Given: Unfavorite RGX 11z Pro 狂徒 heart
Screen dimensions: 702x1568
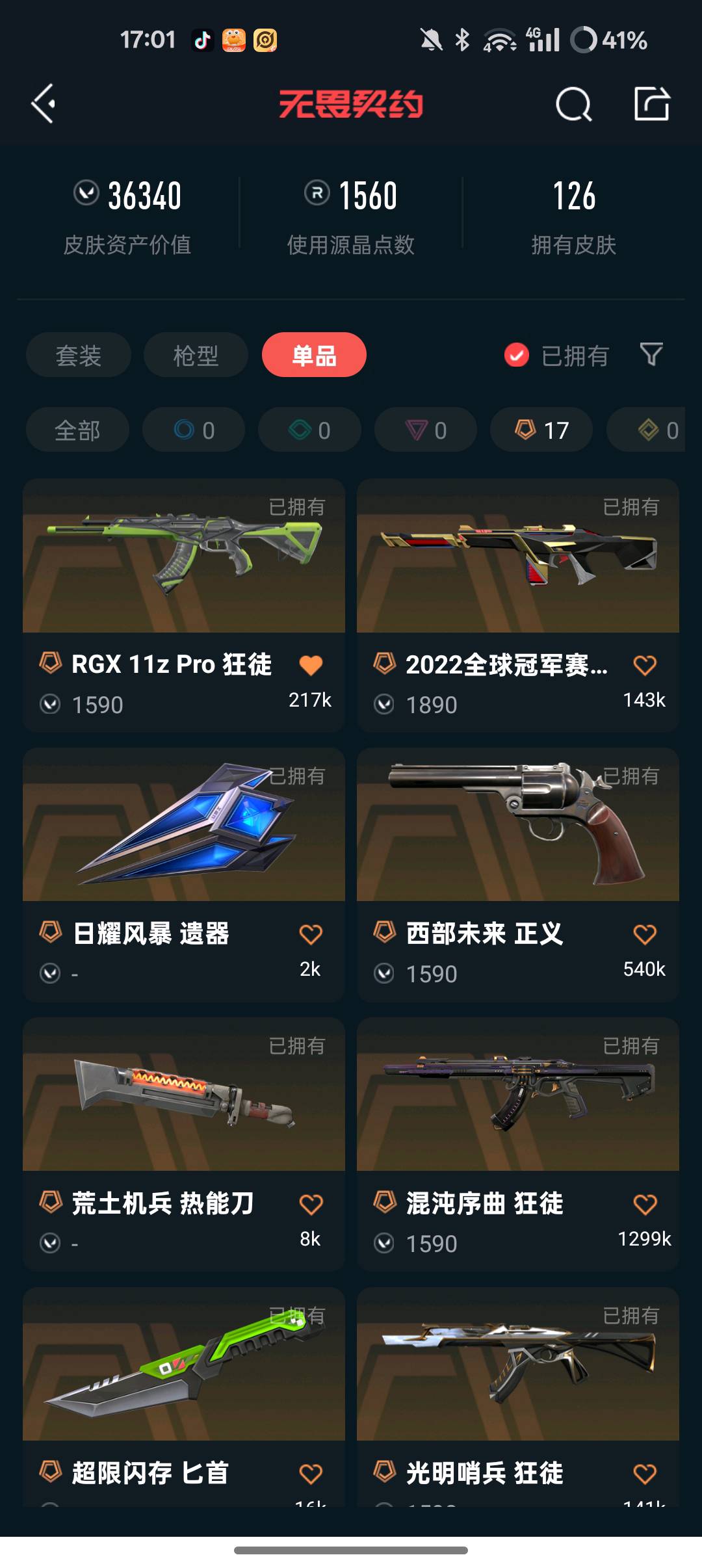Looking at the screenshot, I should tap(311, 665).
